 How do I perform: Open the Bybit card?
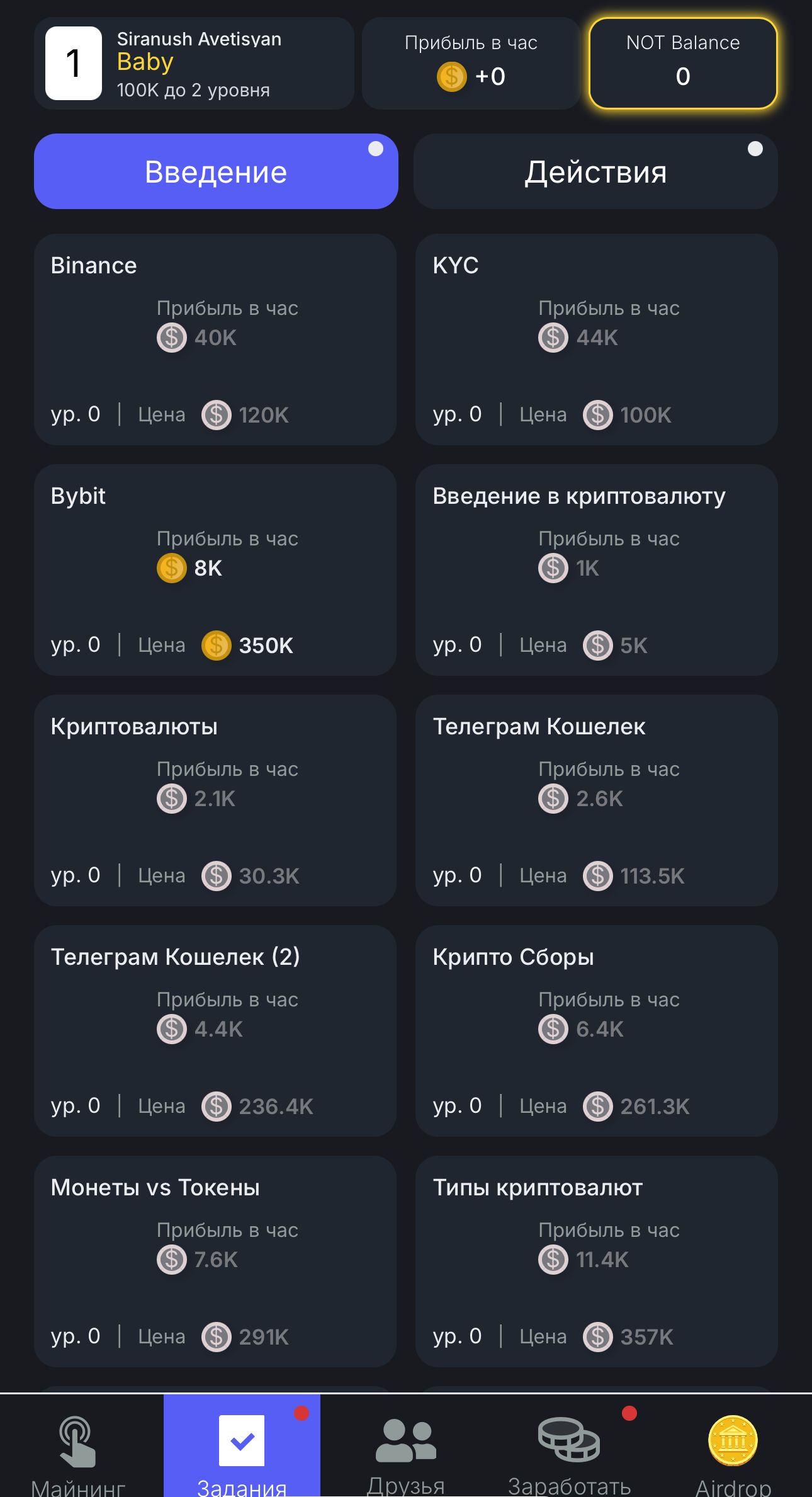[216, 570]
